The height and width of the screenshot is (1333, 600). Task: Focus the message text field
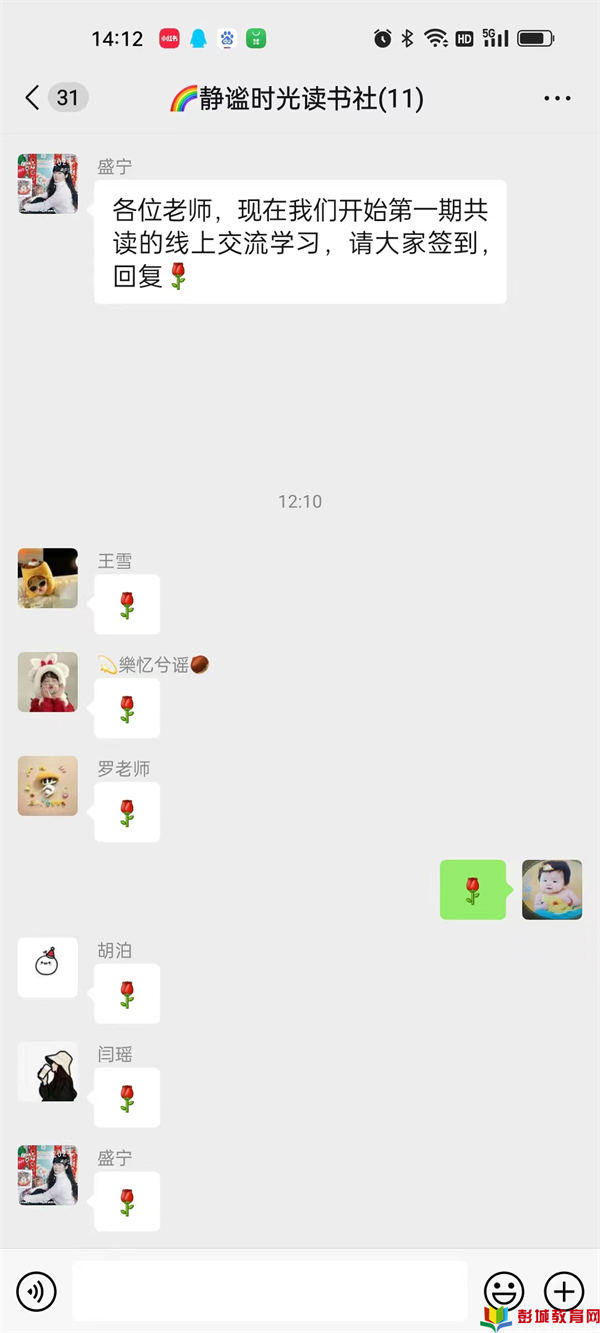(270, 1291)
